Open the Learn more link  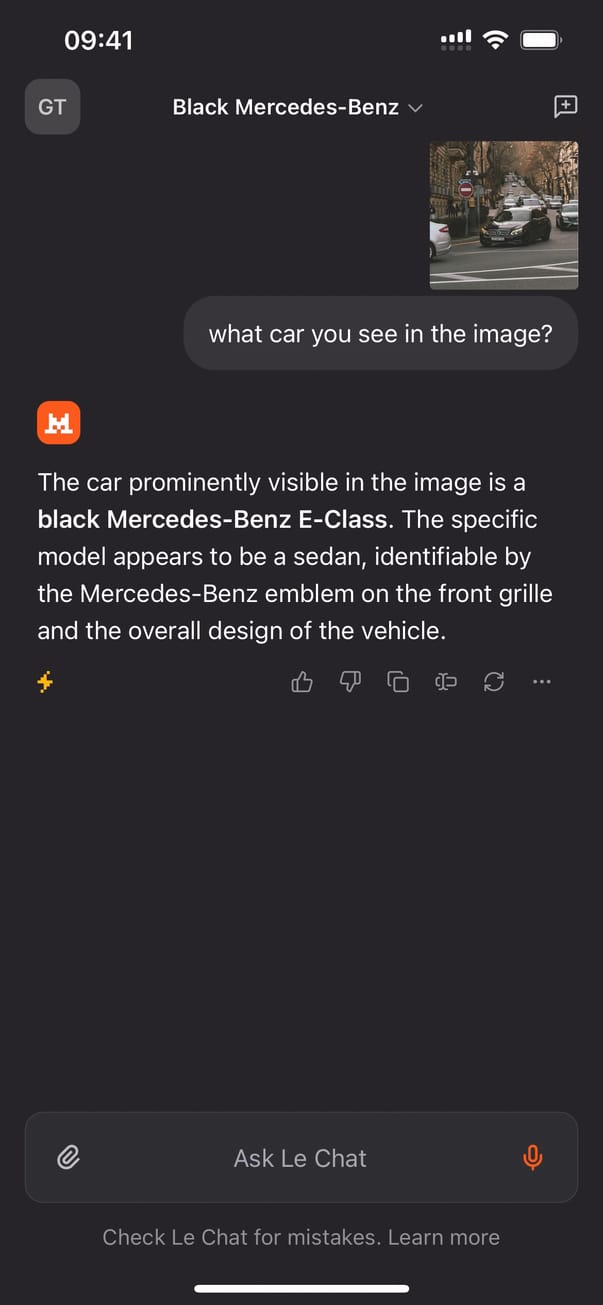[443, 1237]
